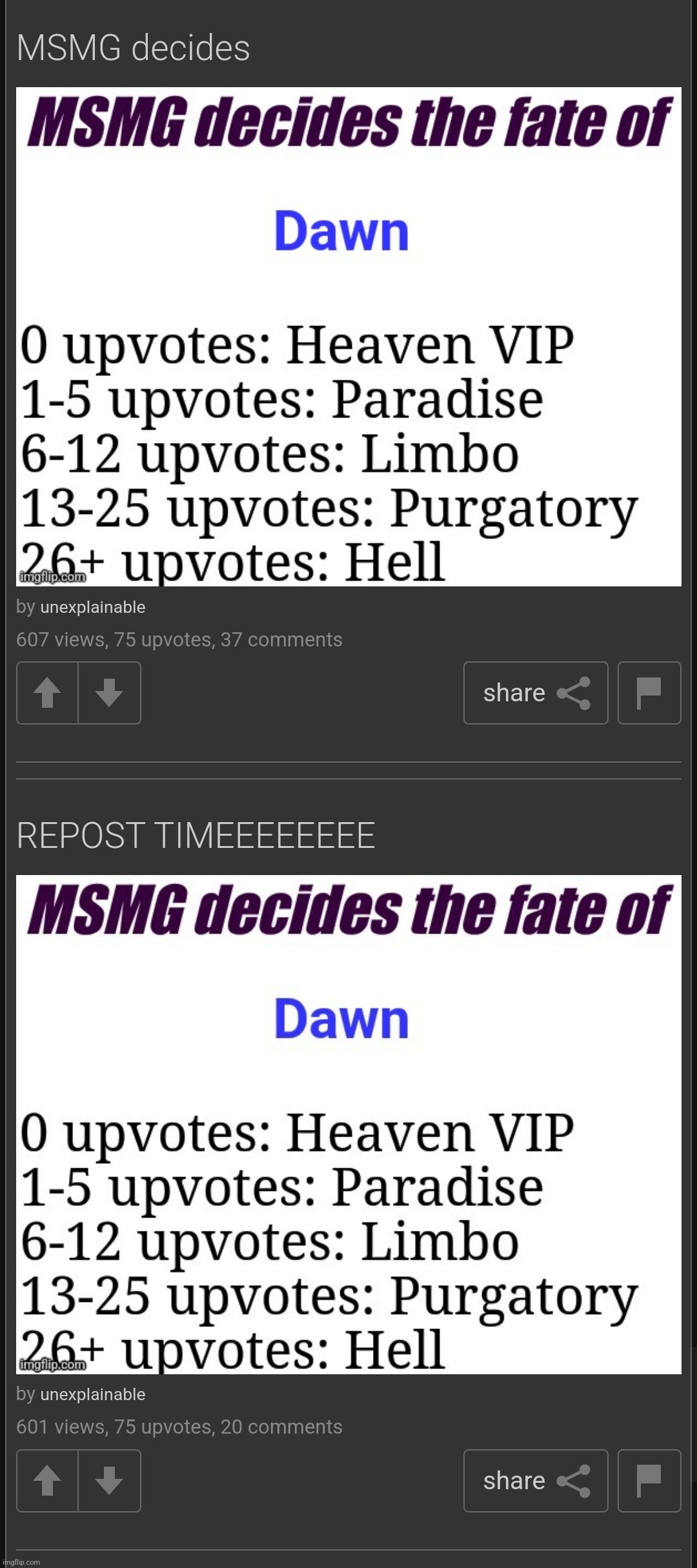Open the image under 'MSMG decides'
Image resolution: width=697 pixels, height=1568 pixels.
(348, 336)
